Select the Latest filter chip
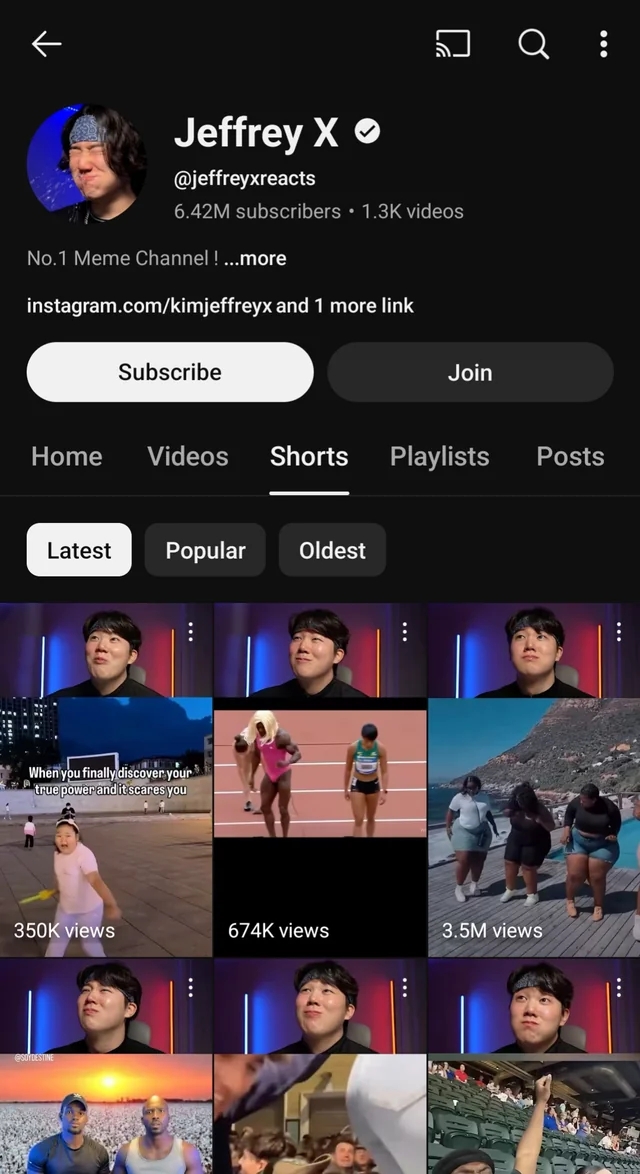Image resolution: width=640 pixels, height=1174 pixels. tap(79, 550)
